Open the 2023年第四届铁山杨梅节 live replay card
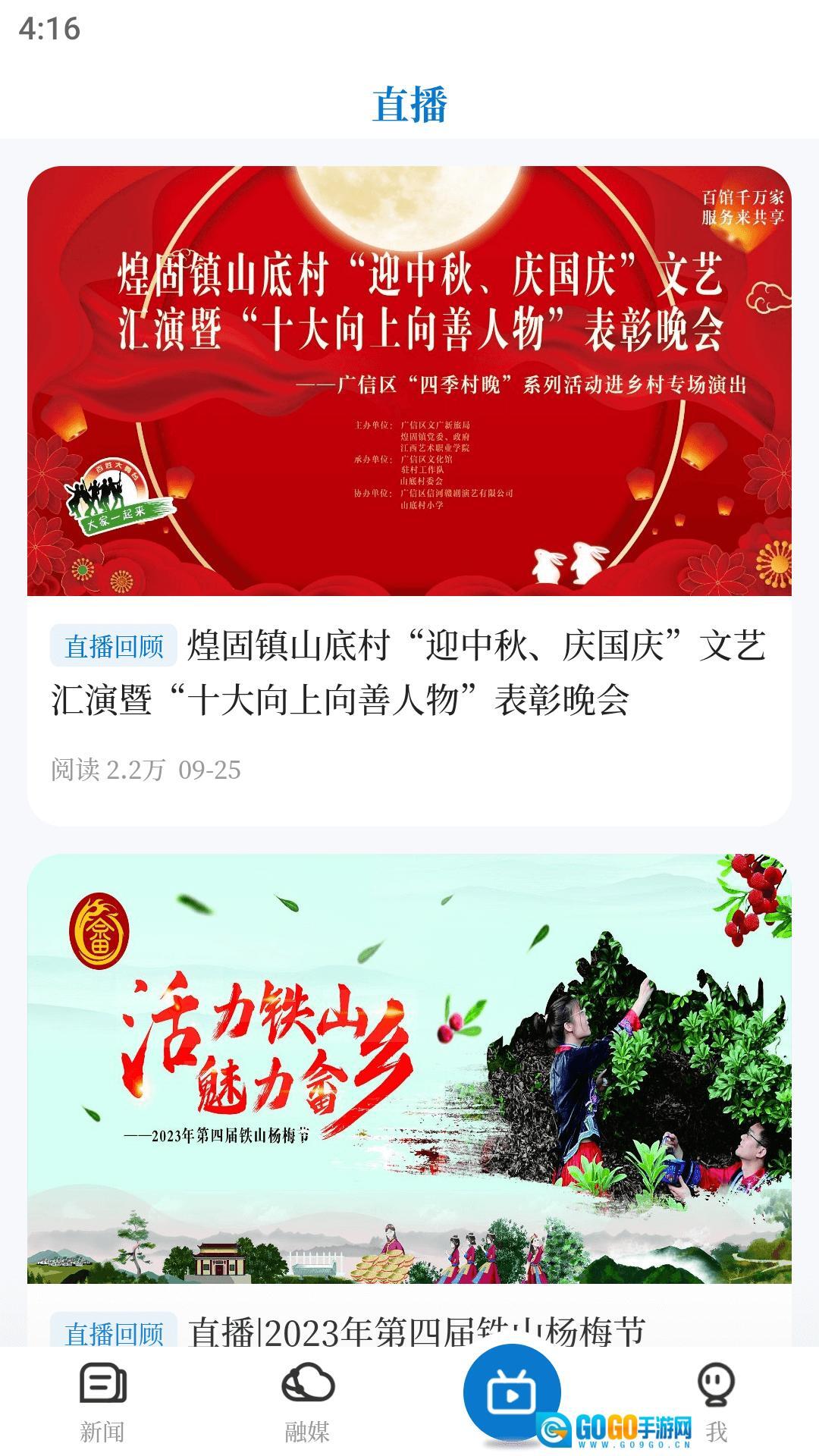Viewport: 819px width, 1456px height. pyautogui.click(x=409, y=1100)
